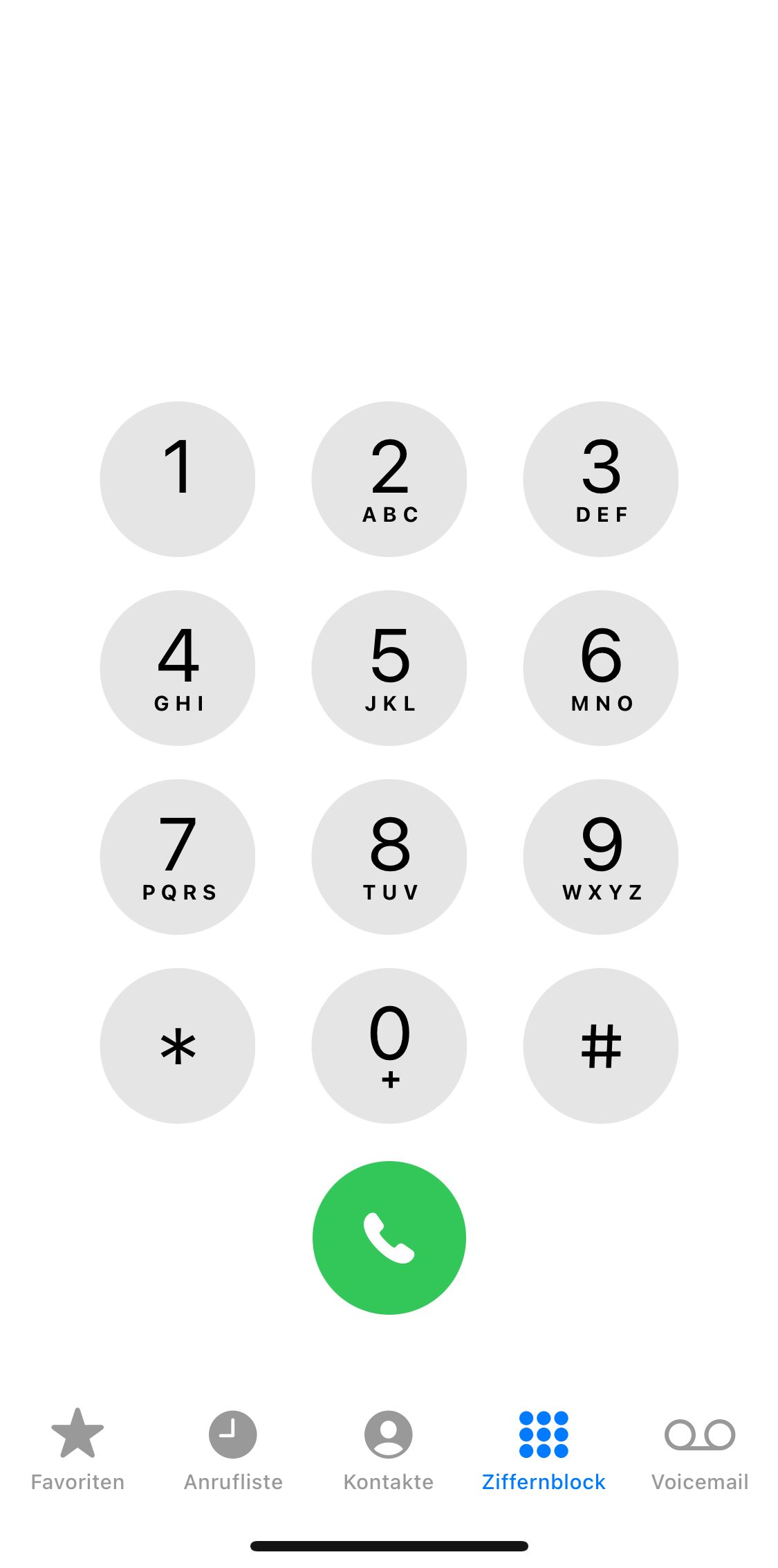Dial the digit 9
Image resolution: width=778 pixels, height=1568 pixels.
601,857
